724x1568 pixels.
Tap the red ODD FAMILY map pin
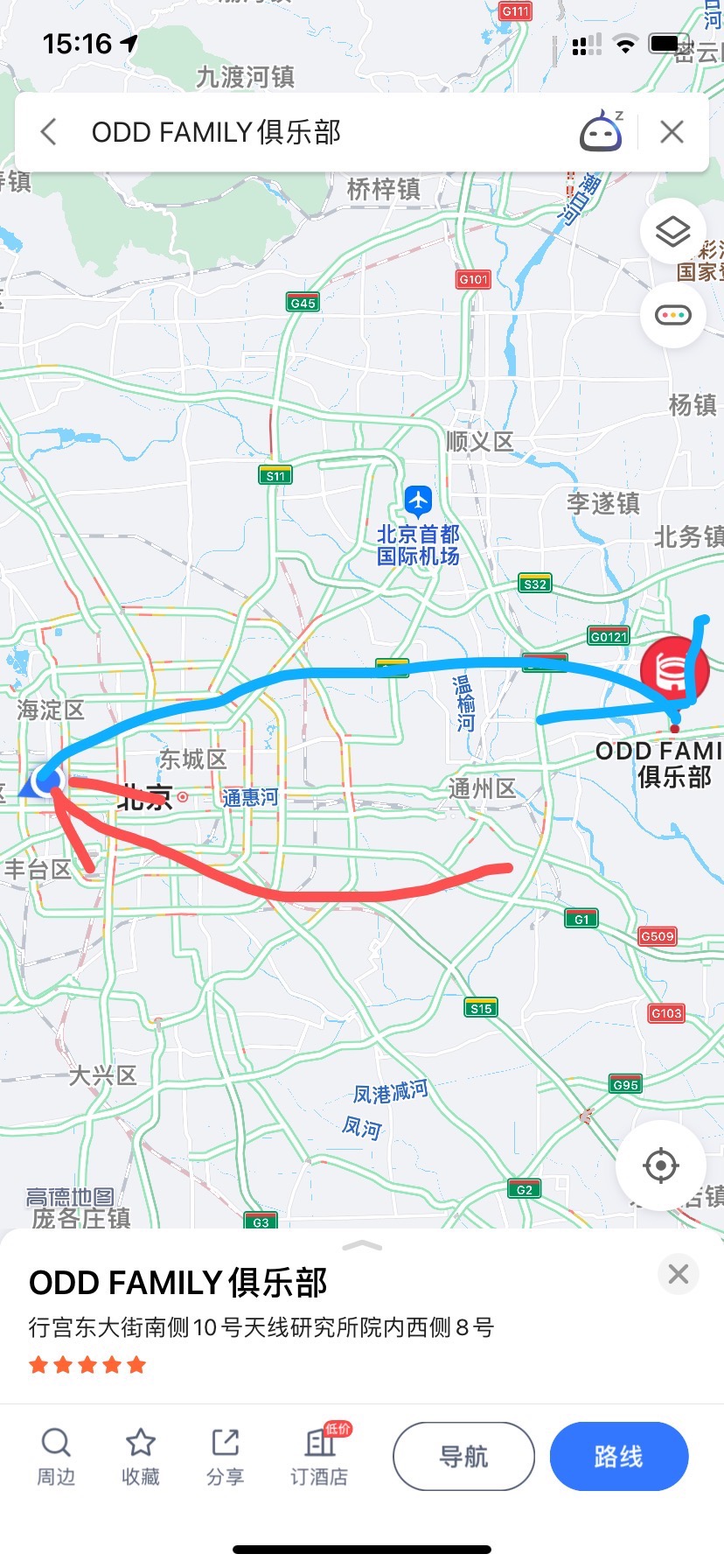click(x=673, y=670)
